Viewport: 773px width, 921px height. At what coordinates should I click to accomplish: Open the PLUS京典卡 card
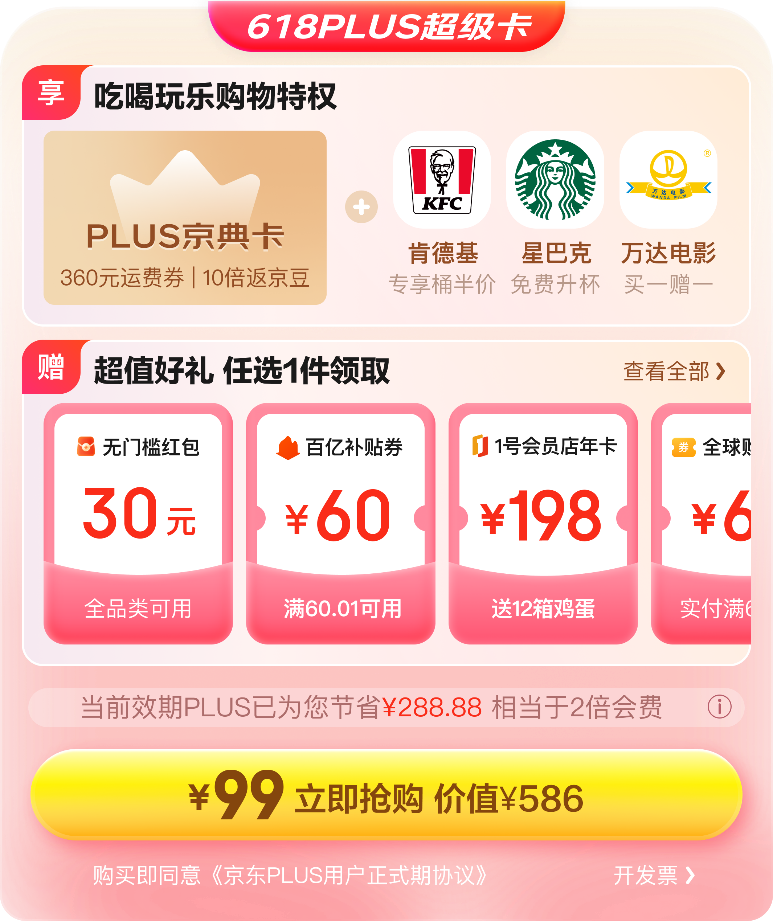pos(185,218)
